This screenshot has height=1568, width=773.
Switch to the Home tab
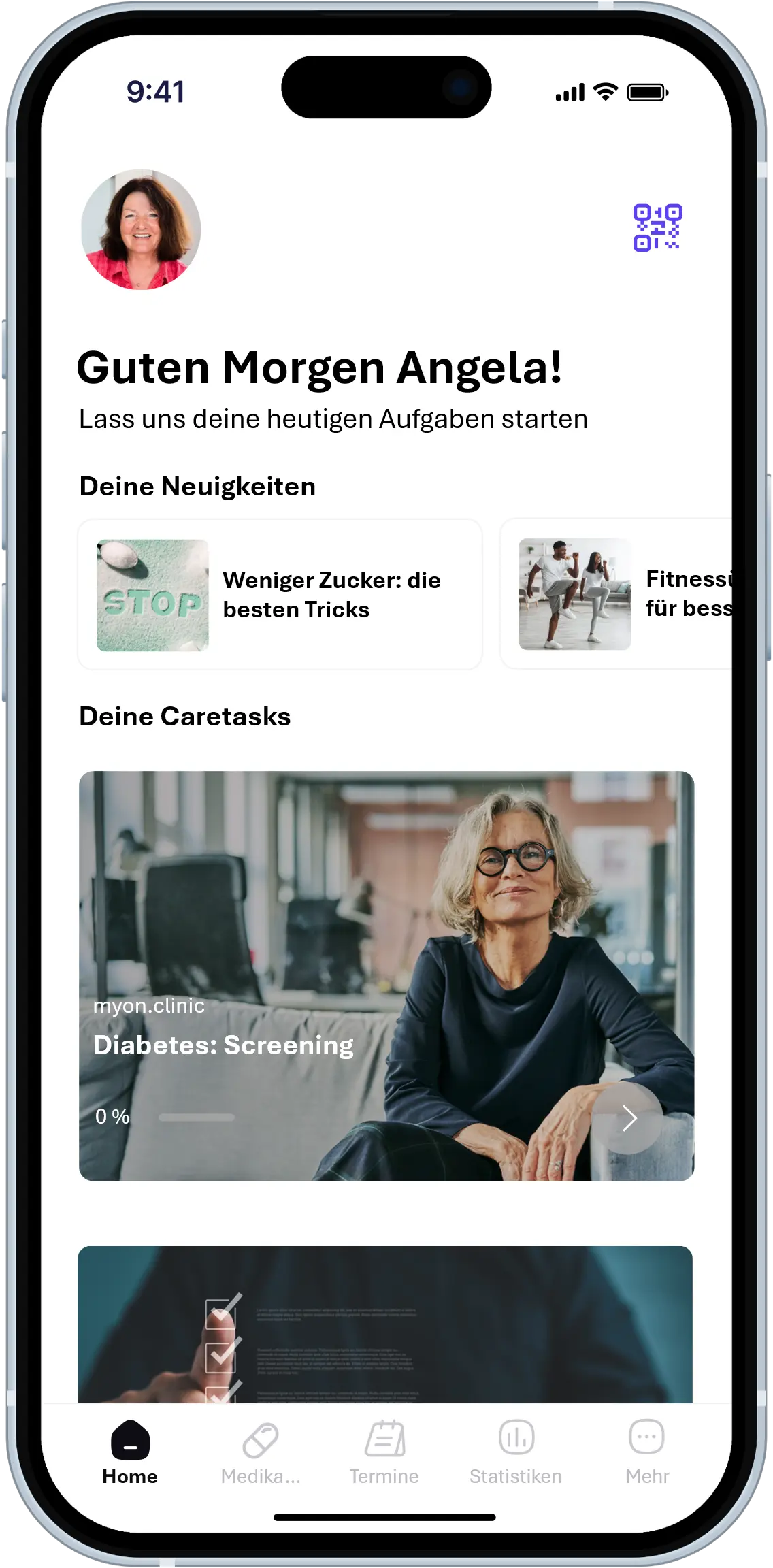pyautogui.click(x=130, y=1452)
